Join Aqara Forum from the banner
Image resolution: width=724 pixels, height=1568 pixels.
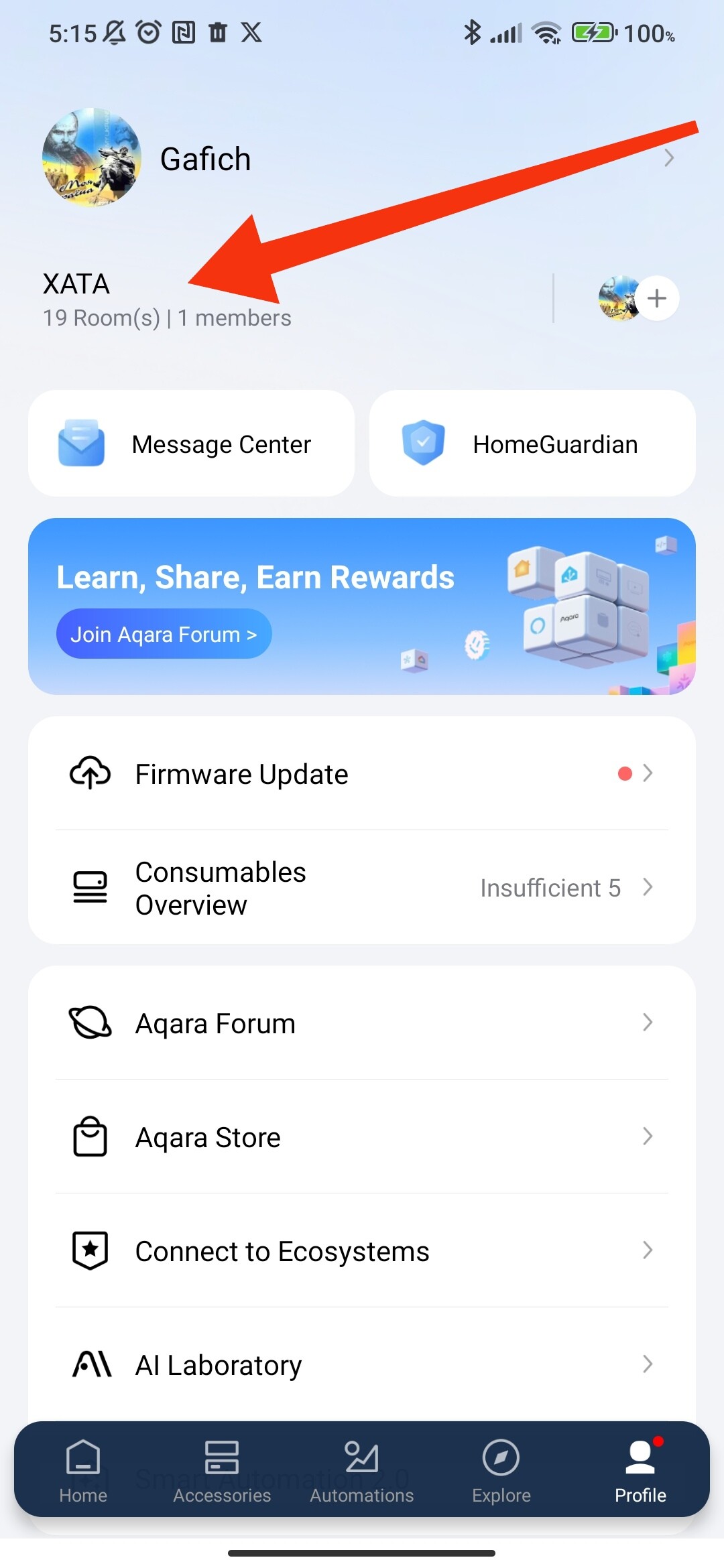tap(164, 634)
